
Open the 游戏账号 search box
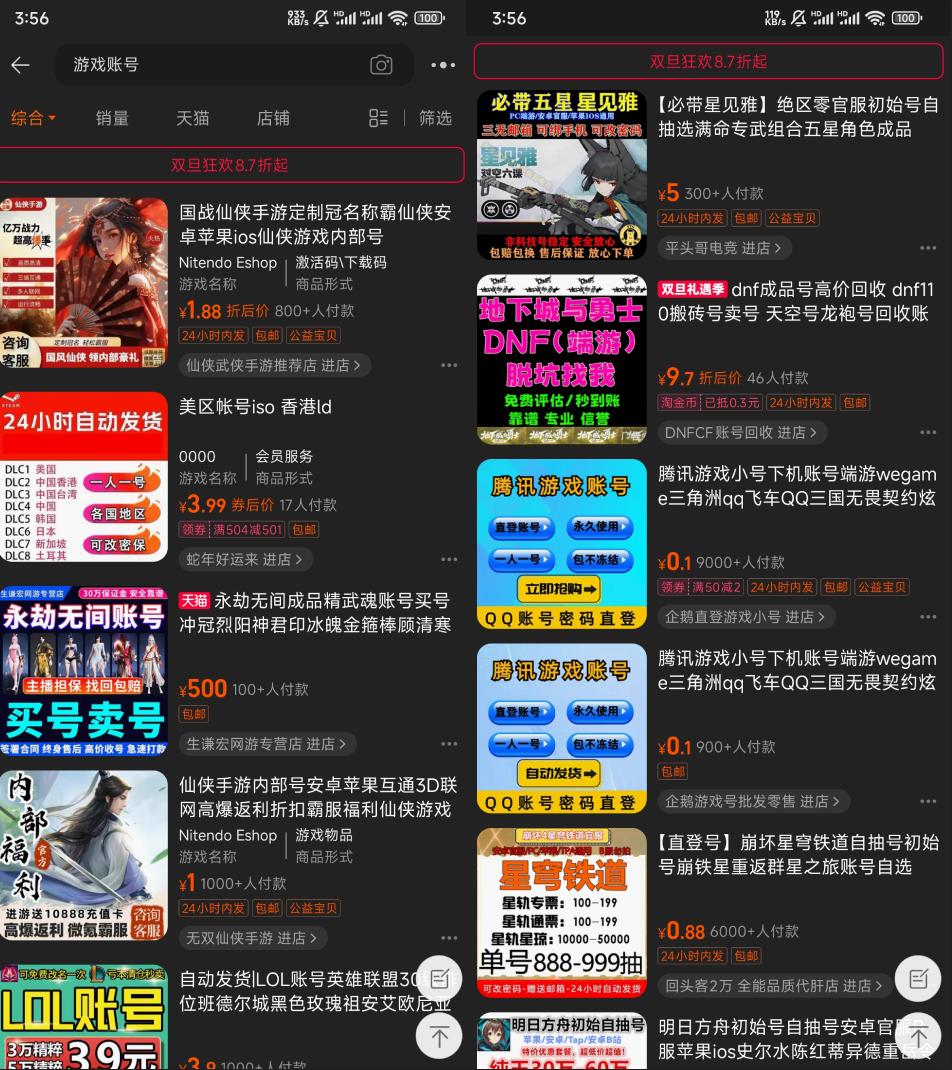[210, 65]
